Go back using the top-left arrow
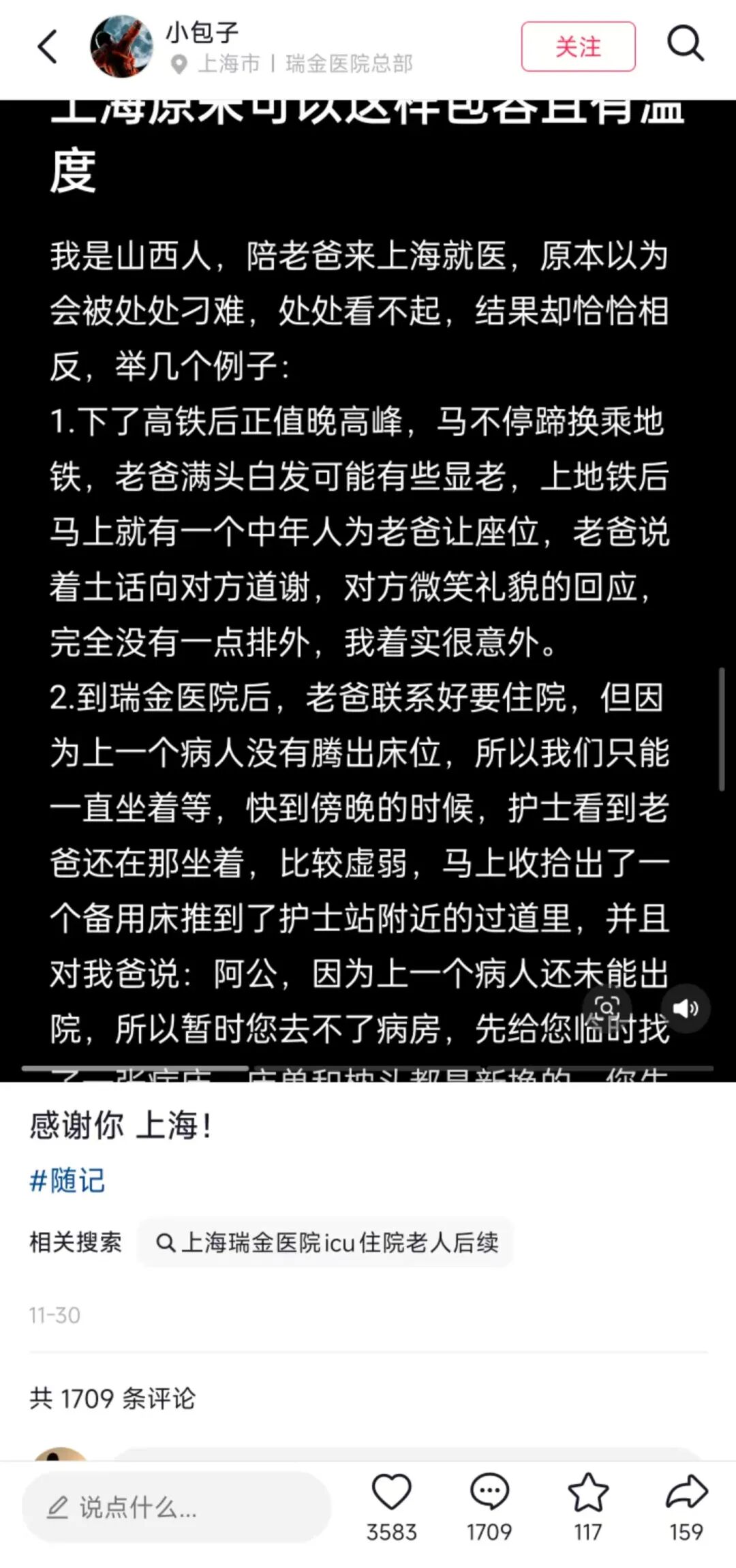 [x=46, y=47]
